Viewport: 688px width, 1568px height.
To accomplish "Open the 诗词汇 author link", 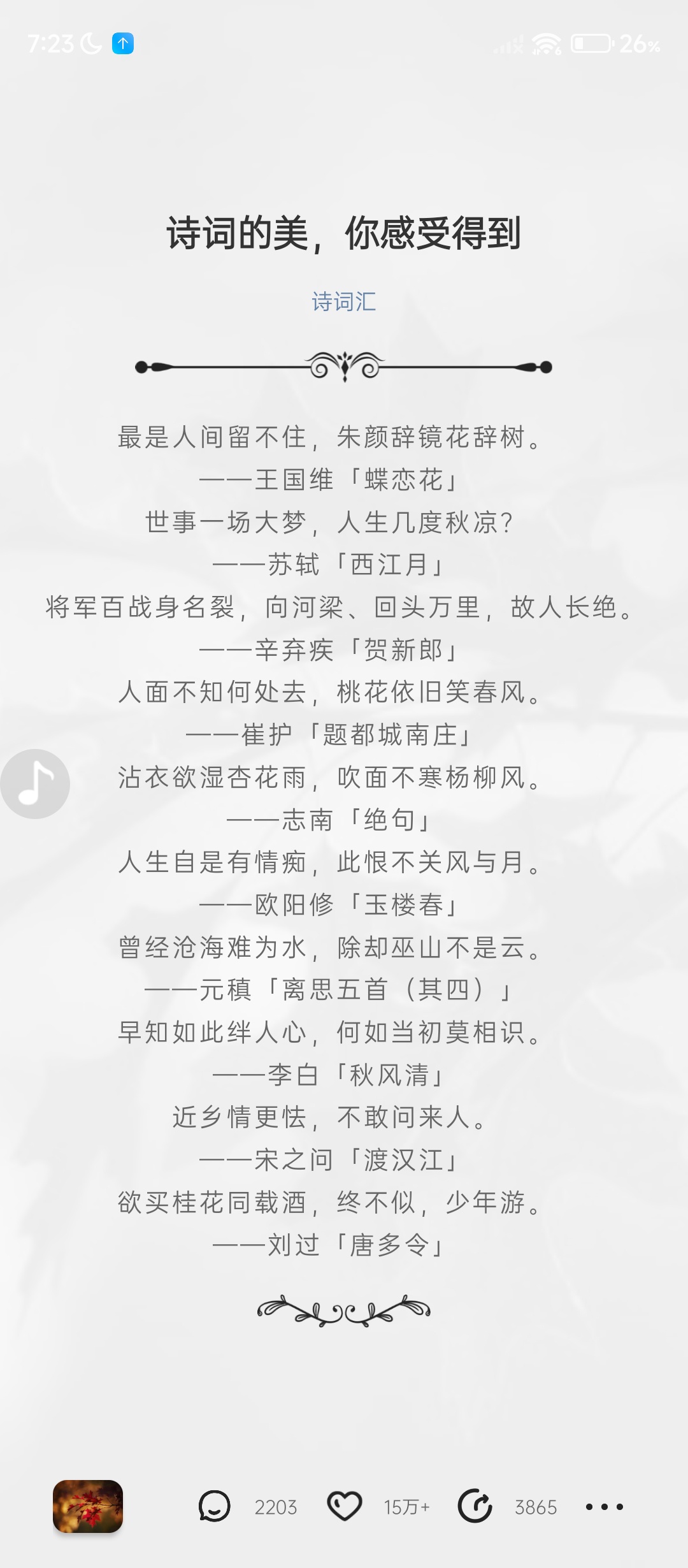I will coord(343,301).
